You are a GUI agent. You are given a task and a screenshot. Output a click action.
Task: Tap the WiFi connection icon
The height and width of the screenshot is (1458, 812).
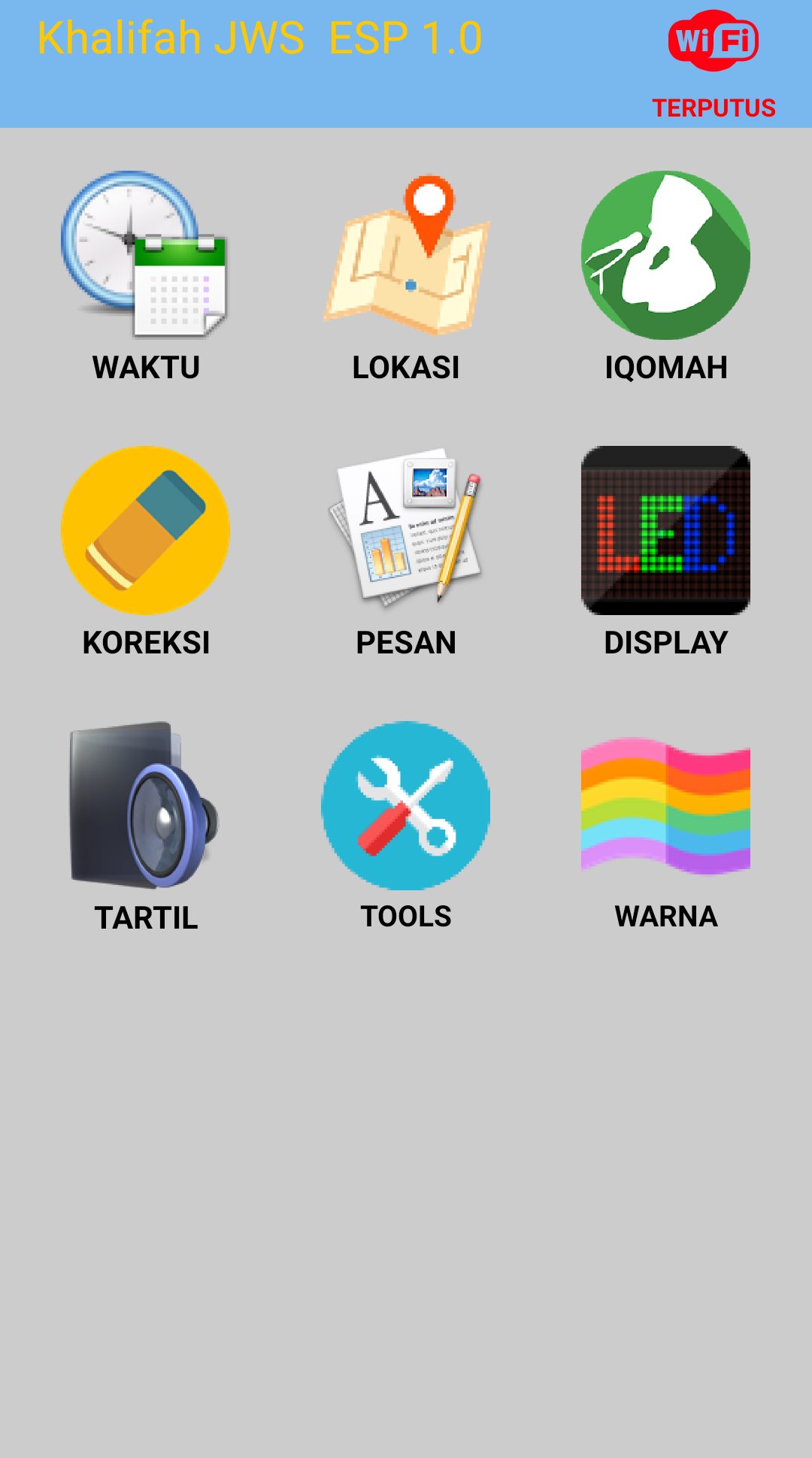click(x=713, y=41)
